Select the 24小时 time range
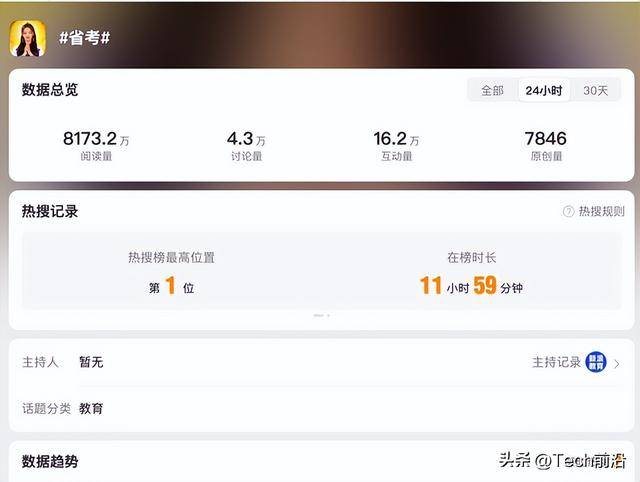The image size is (640, 482). pos(543,90)
